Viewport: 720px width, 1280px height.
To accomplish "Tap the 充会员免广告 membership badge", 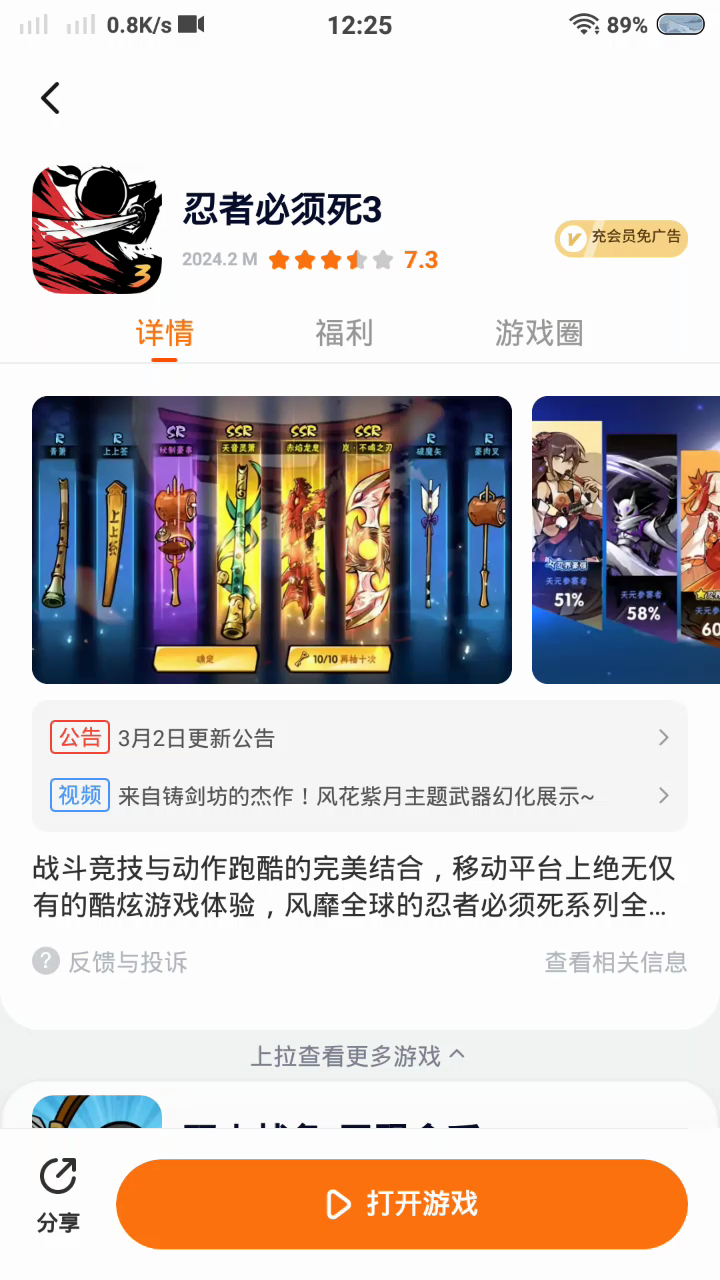I will [x=621, y=238].
